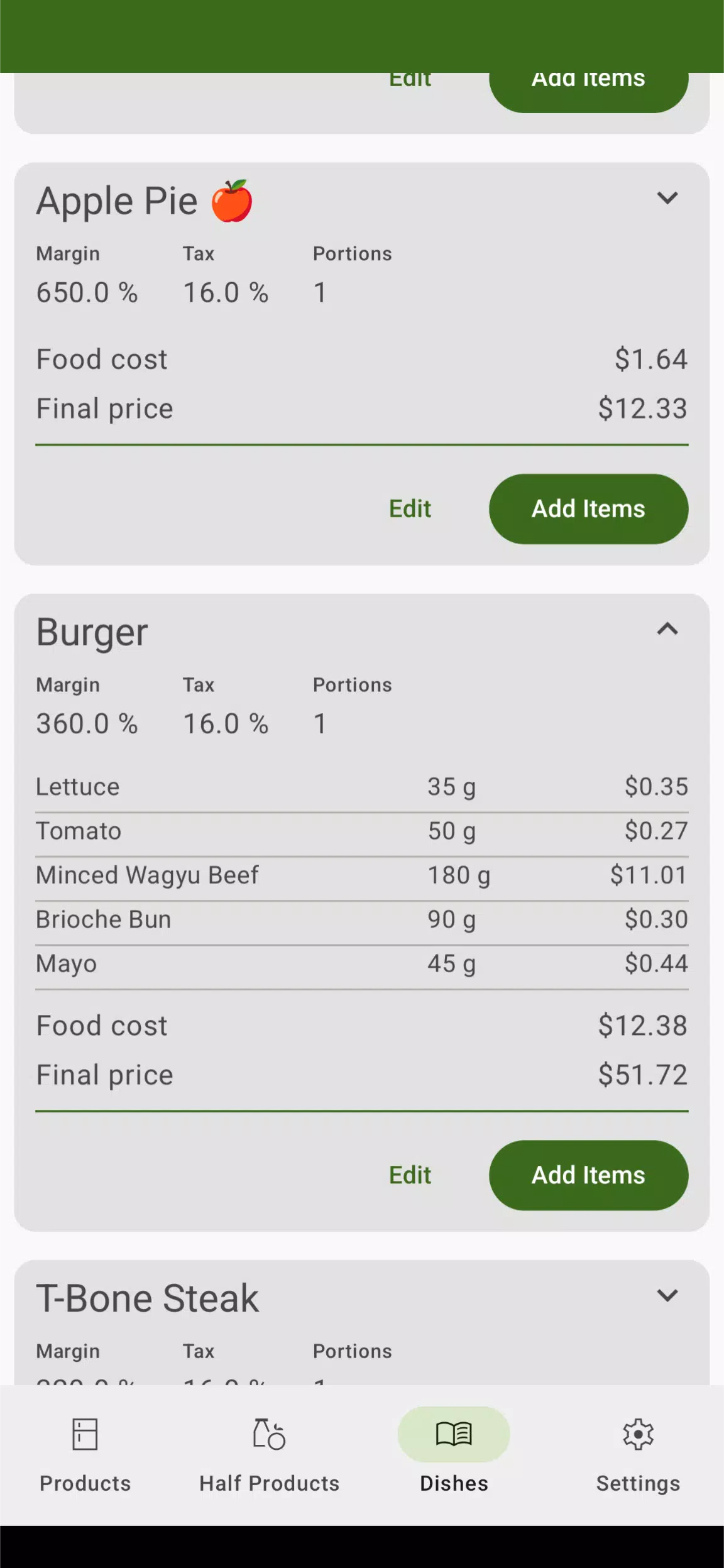Edit the Apple Pie dish
724x1568 pixels.
tap(410, 509)
